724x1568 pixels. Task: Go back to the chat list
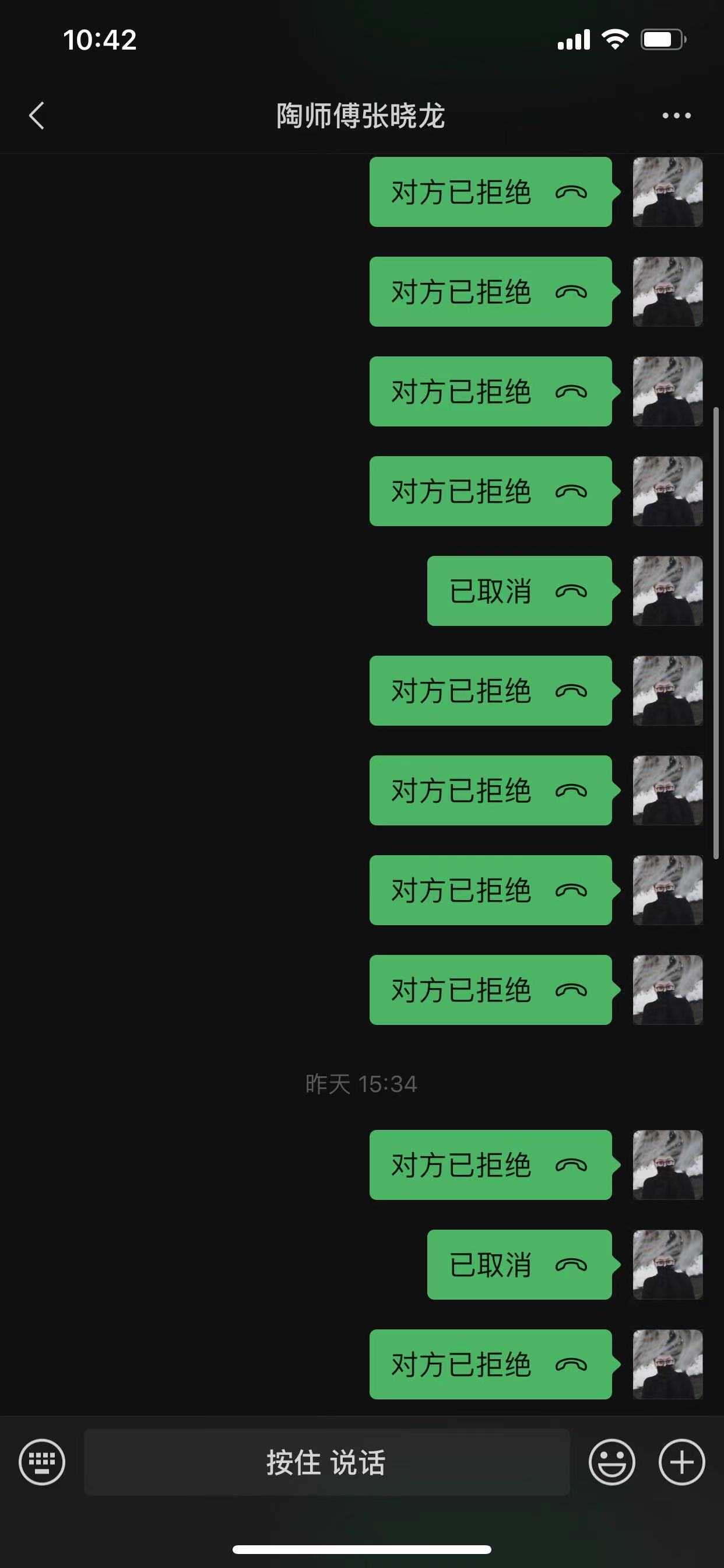(37, 116)
